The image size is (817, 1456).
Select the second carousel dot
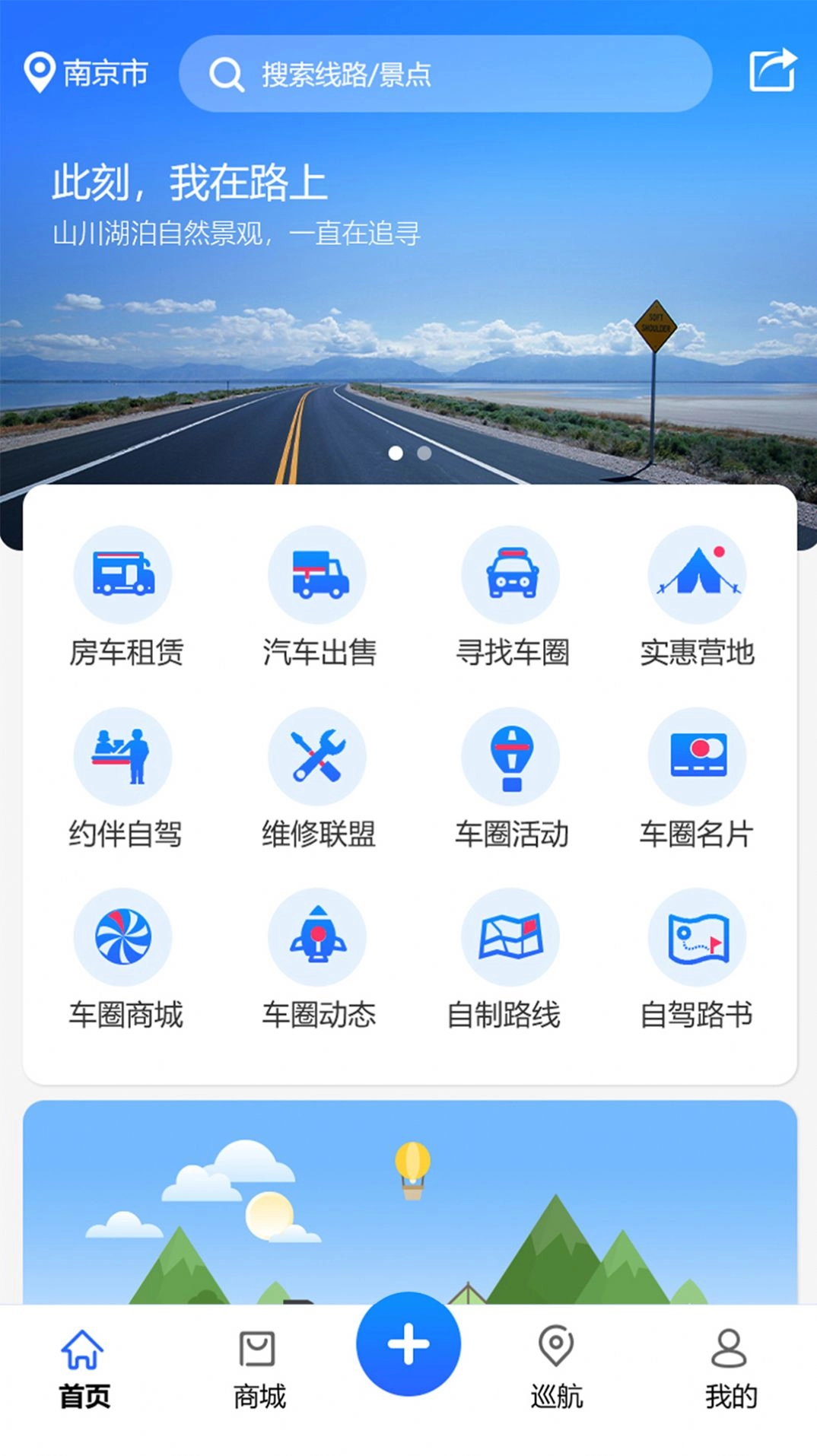[x=423, y=454]
